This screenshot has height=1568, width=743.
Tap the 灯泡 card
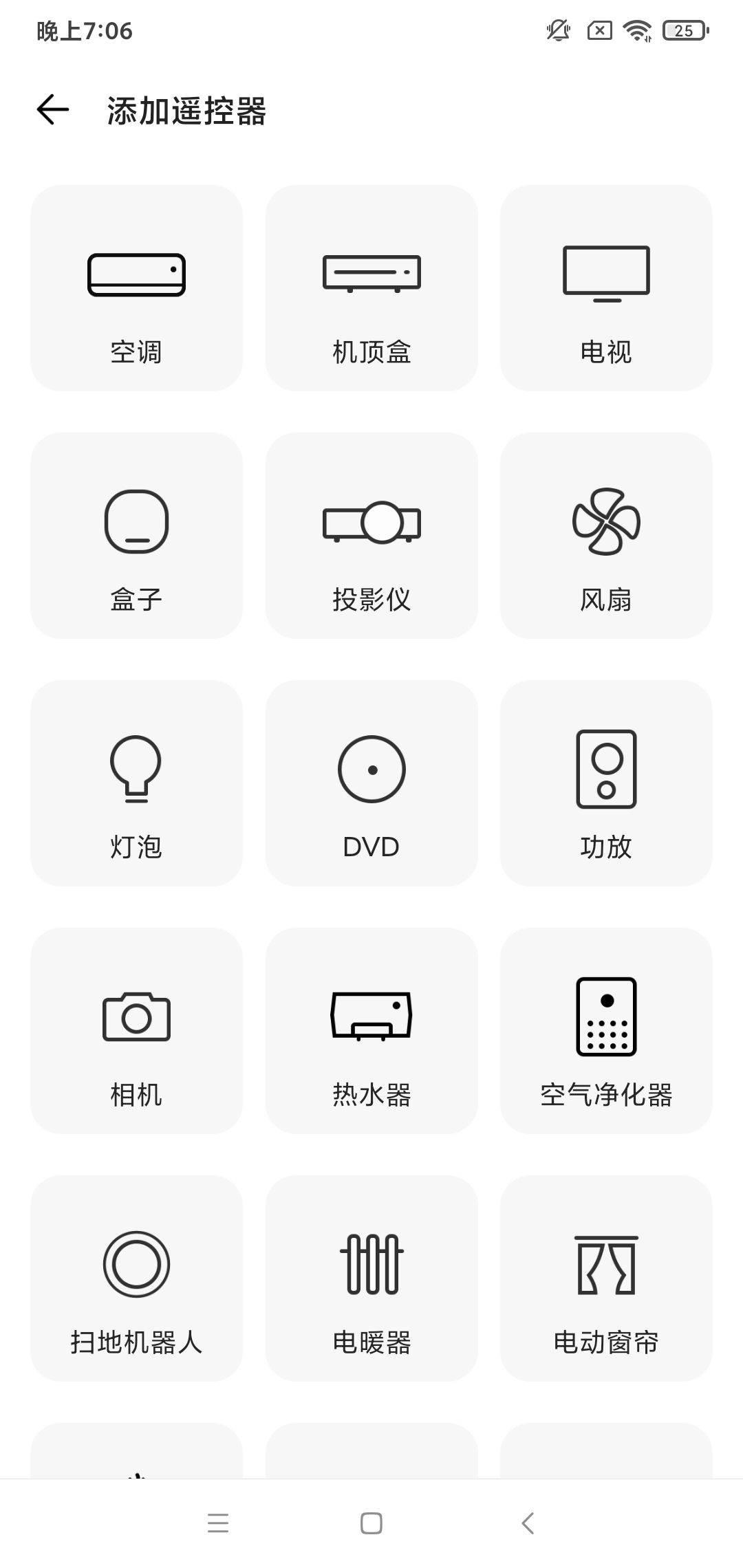(136, 783)
